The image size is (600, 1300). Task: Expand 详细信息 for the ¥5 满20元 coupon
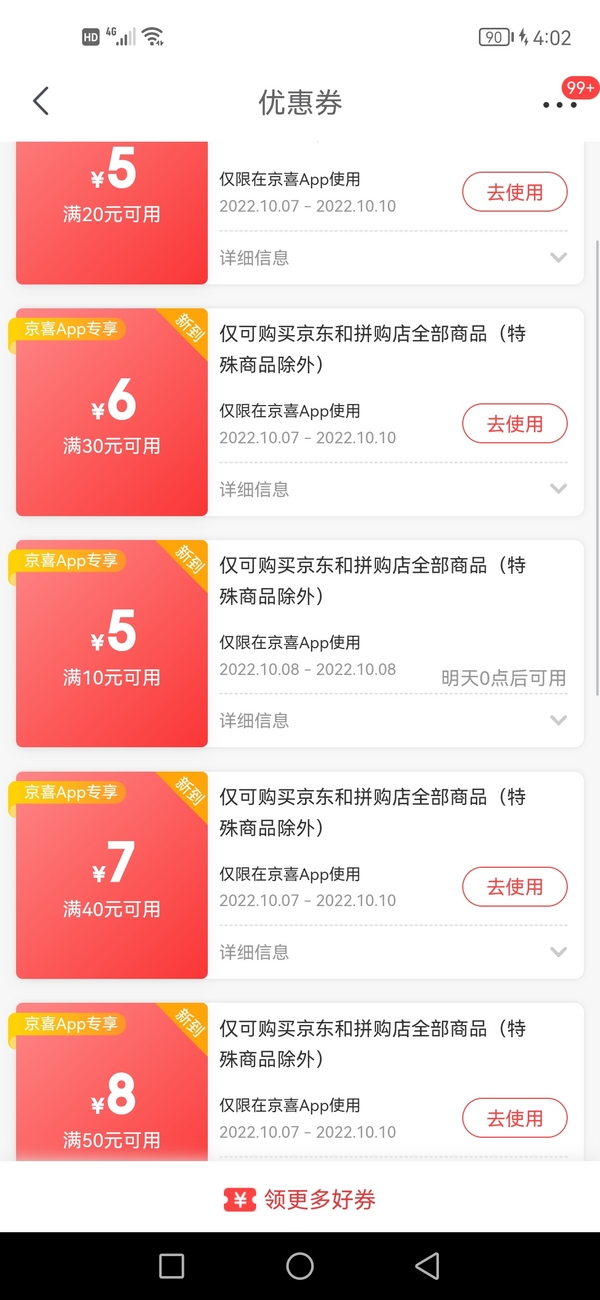click(x=394, y=258)
